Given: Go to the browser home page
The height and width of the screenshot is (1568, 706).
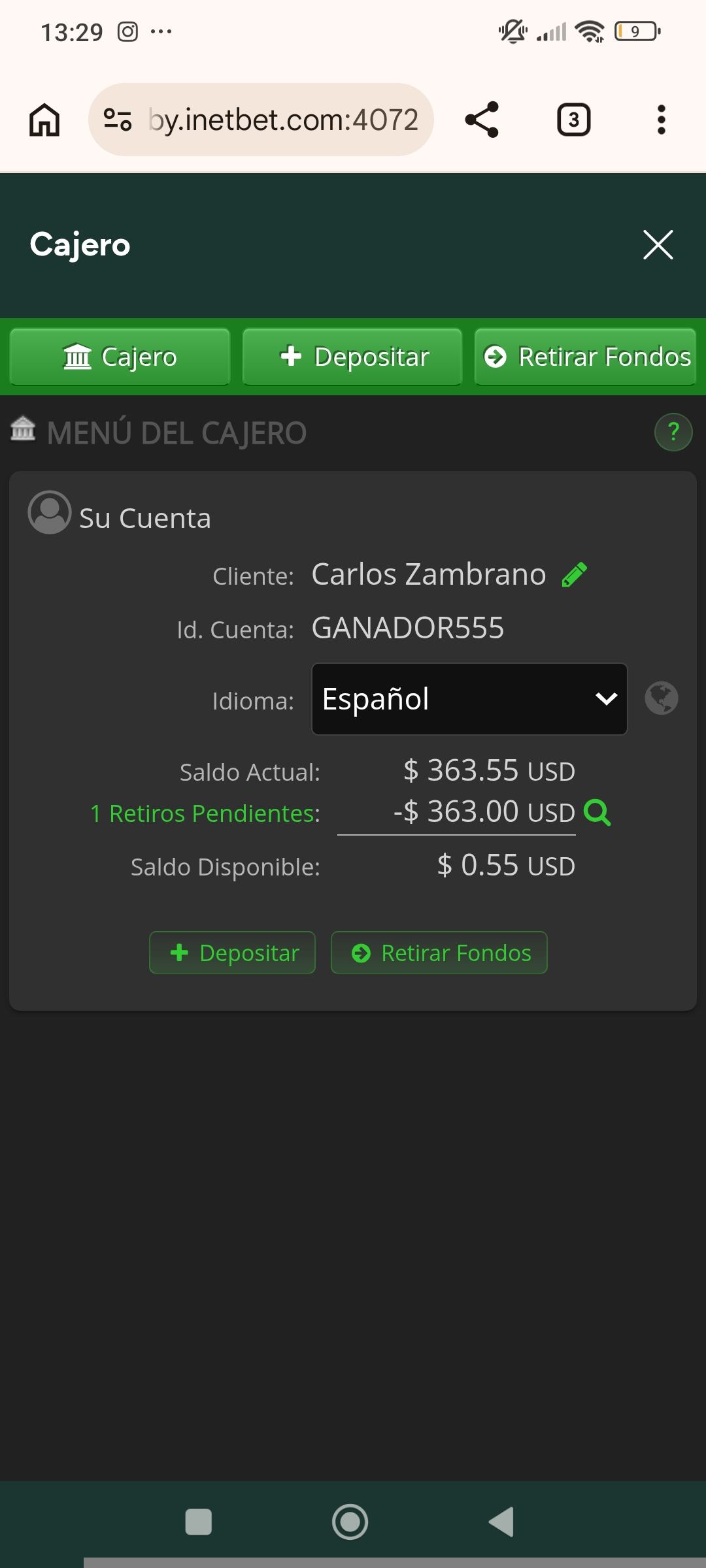Looking at the screenshot, I should tap(44, 120).
